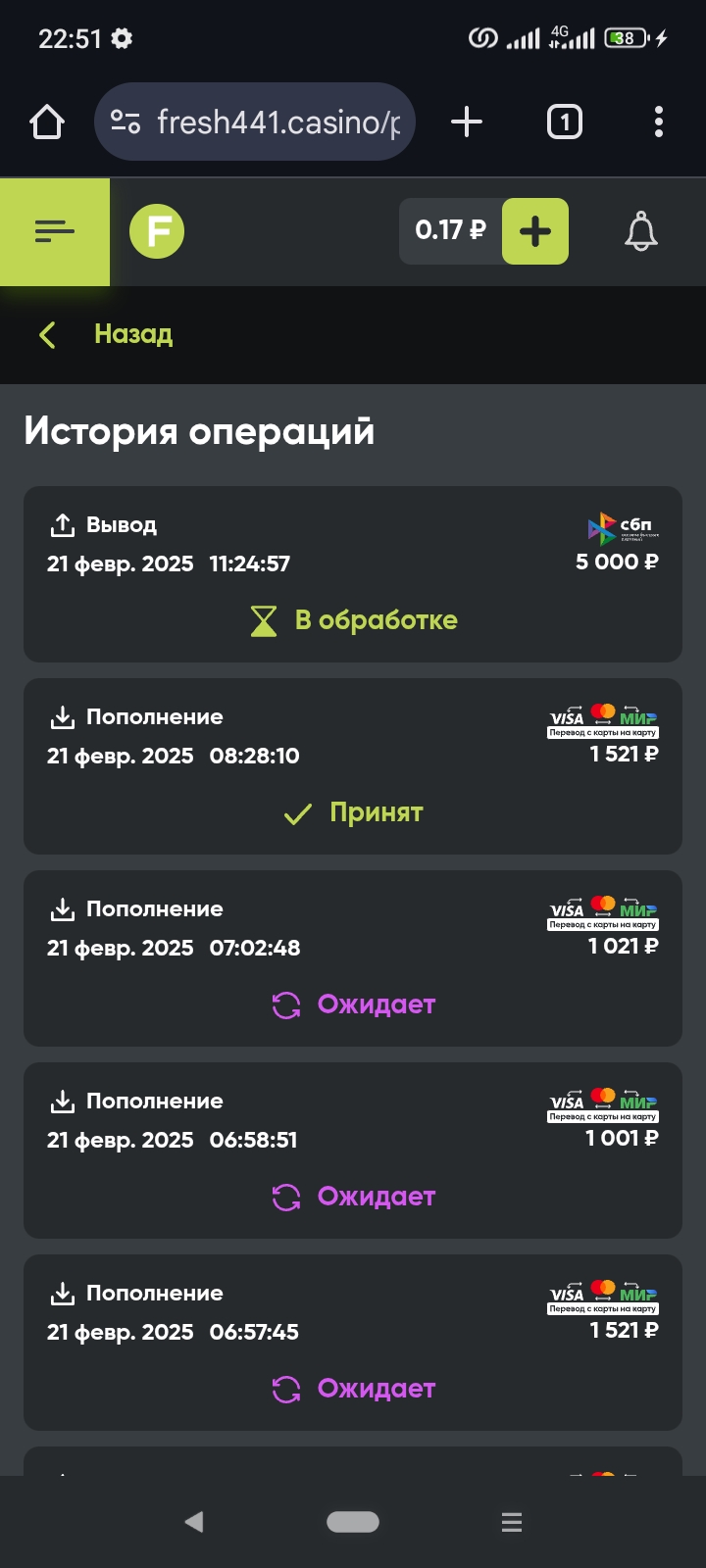
Task: Open the accepted 1 521 ₽ deposit at 08:28:10
Action: (x=353, y=766)
